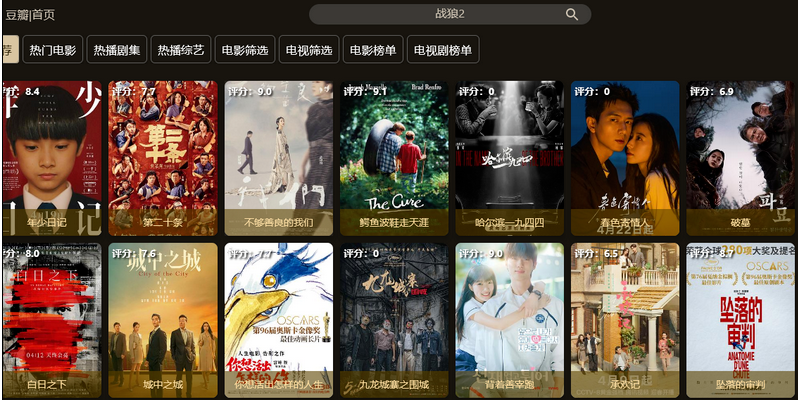Open the movie 背着善宰跑

click(510, 318)
